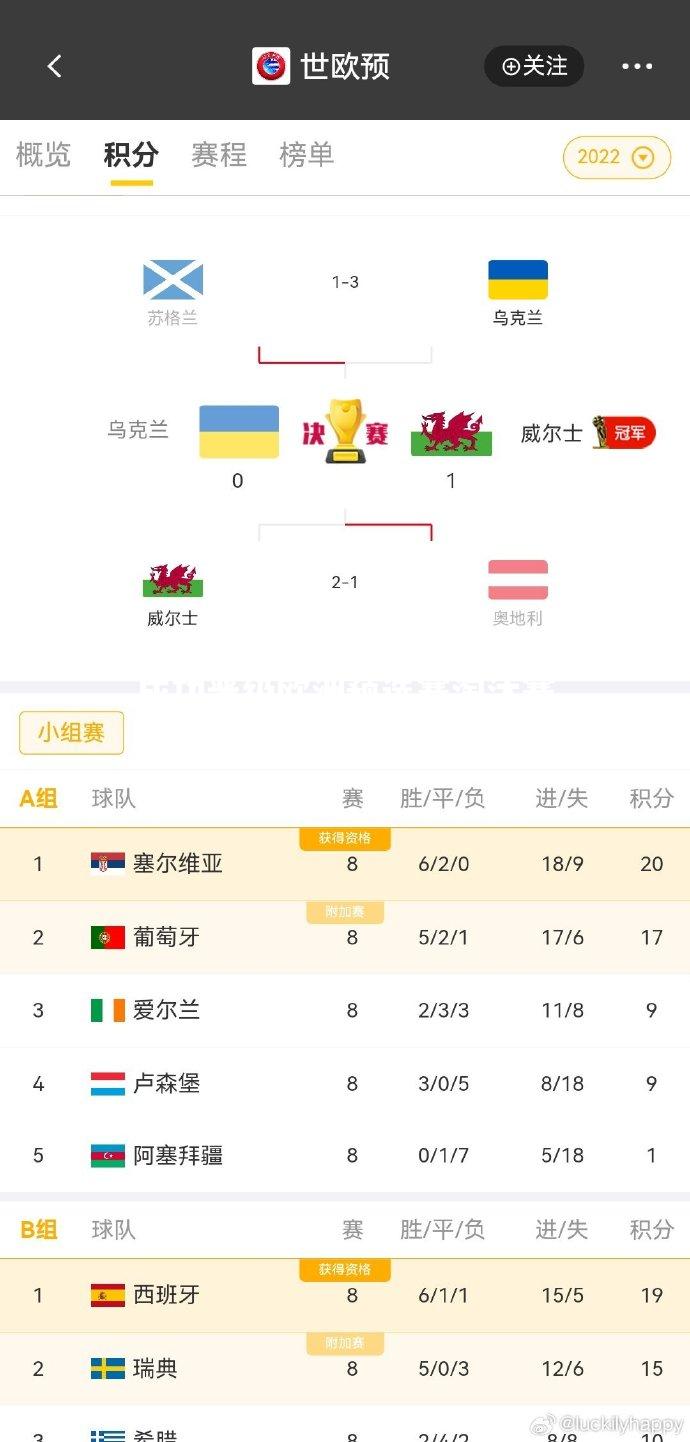This screenshot has width=690, height=1442.
Task: Open the three-dot overflow menu
Action: (637, 66)
